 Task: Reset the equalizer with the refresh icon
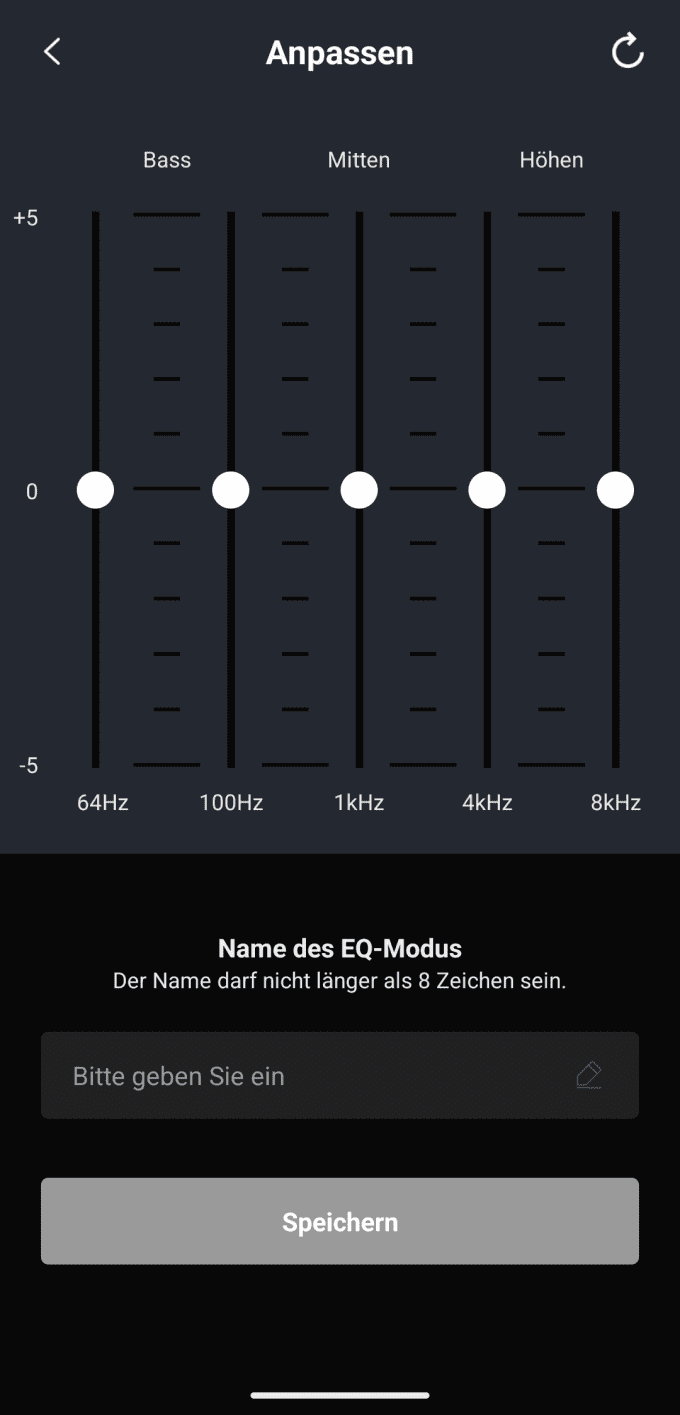pyautogui.click(x=627, y=52)
